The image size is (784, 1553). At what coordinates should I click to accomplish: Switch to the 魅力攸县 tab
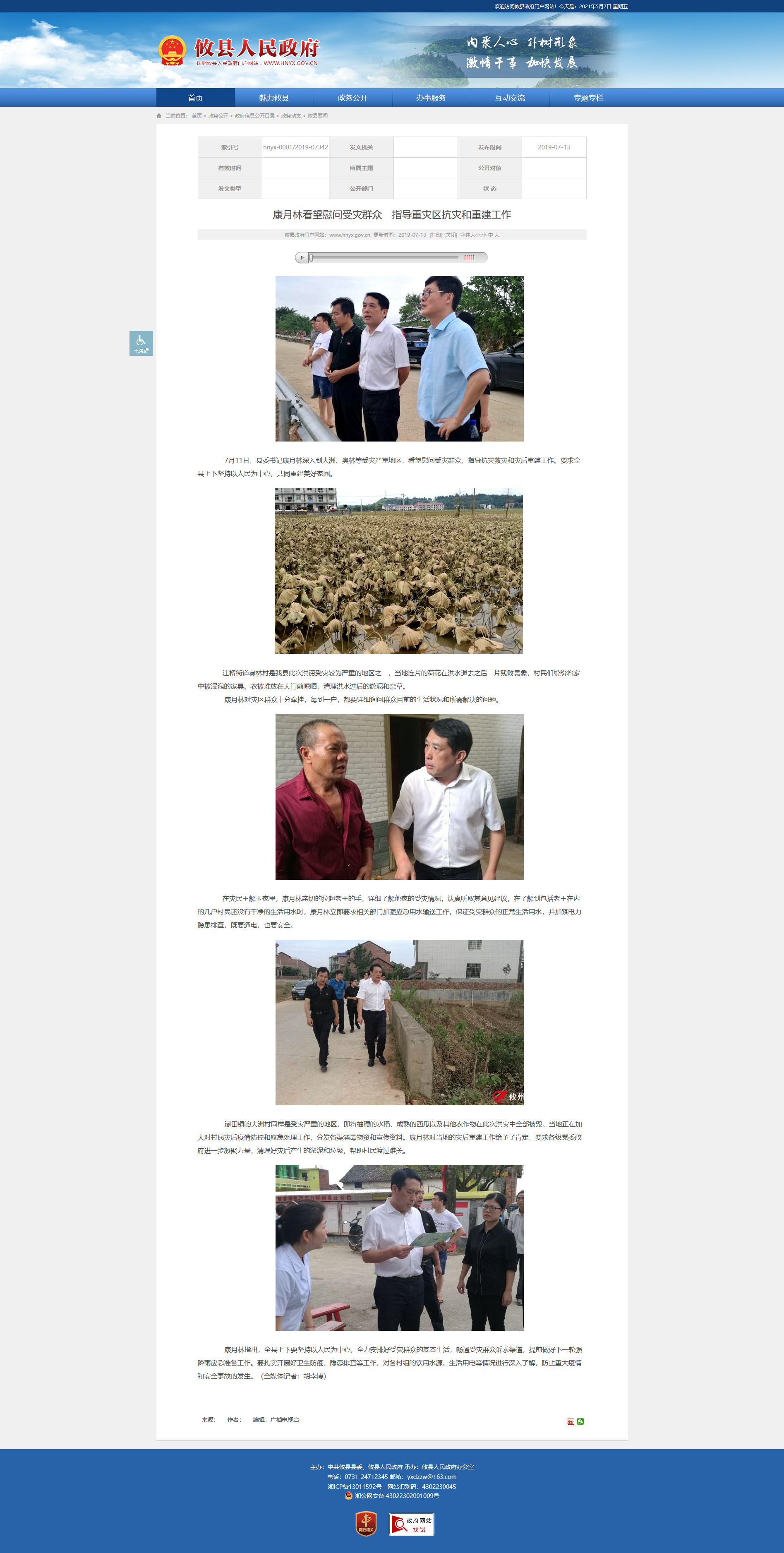pyautogui.click(x=274, y=98)
